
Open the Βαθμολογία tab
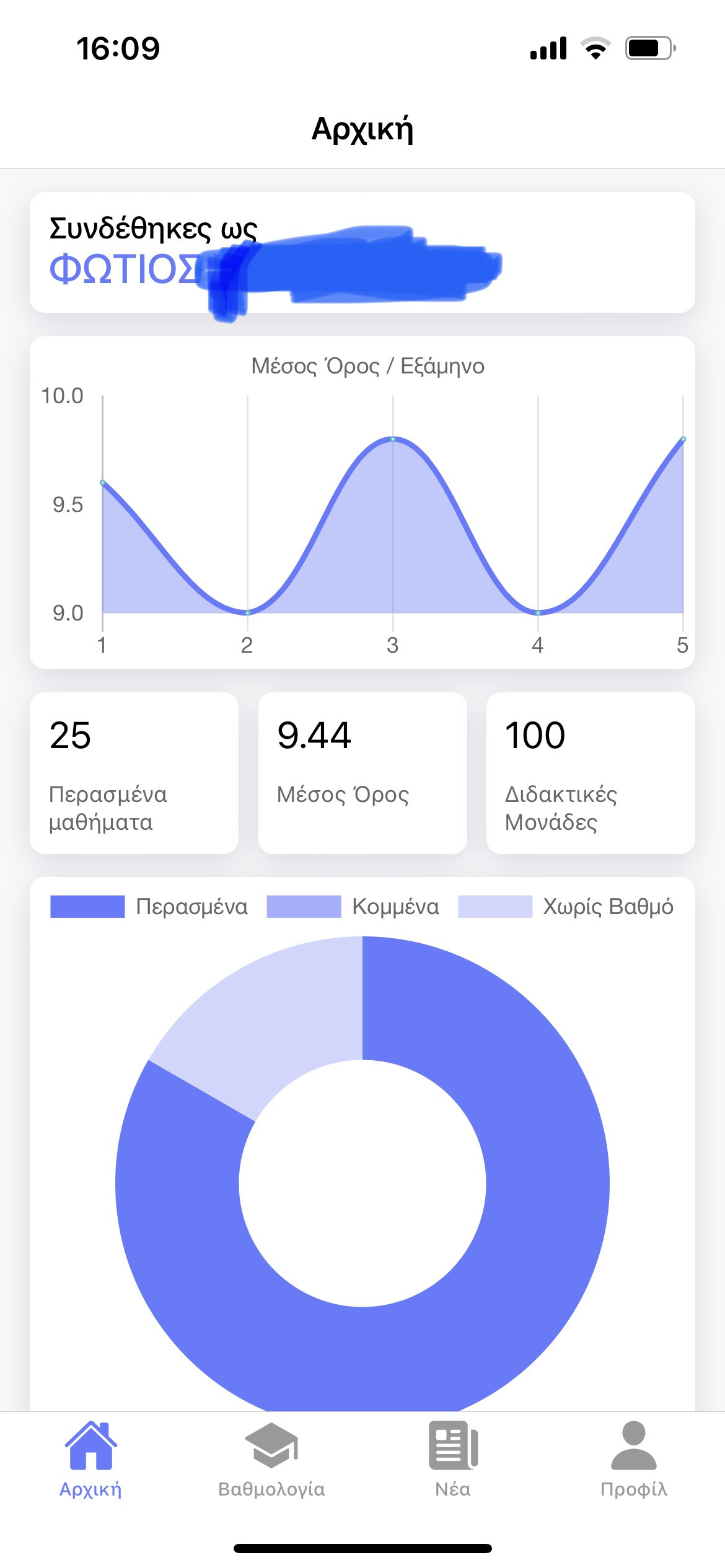(271, 1460)
